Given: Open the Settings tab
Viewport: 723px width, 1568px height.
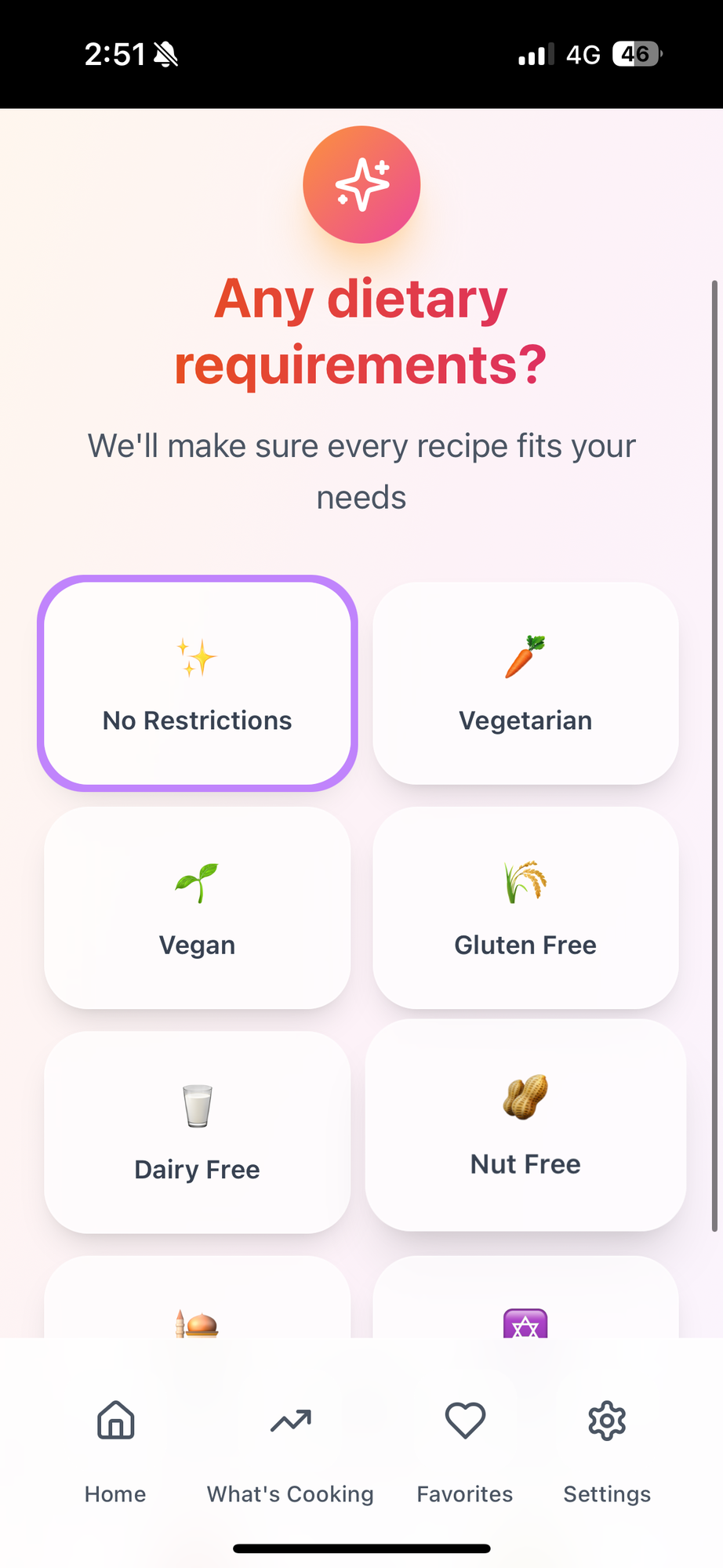Looking at the screenshot, I should point(607,1449).
